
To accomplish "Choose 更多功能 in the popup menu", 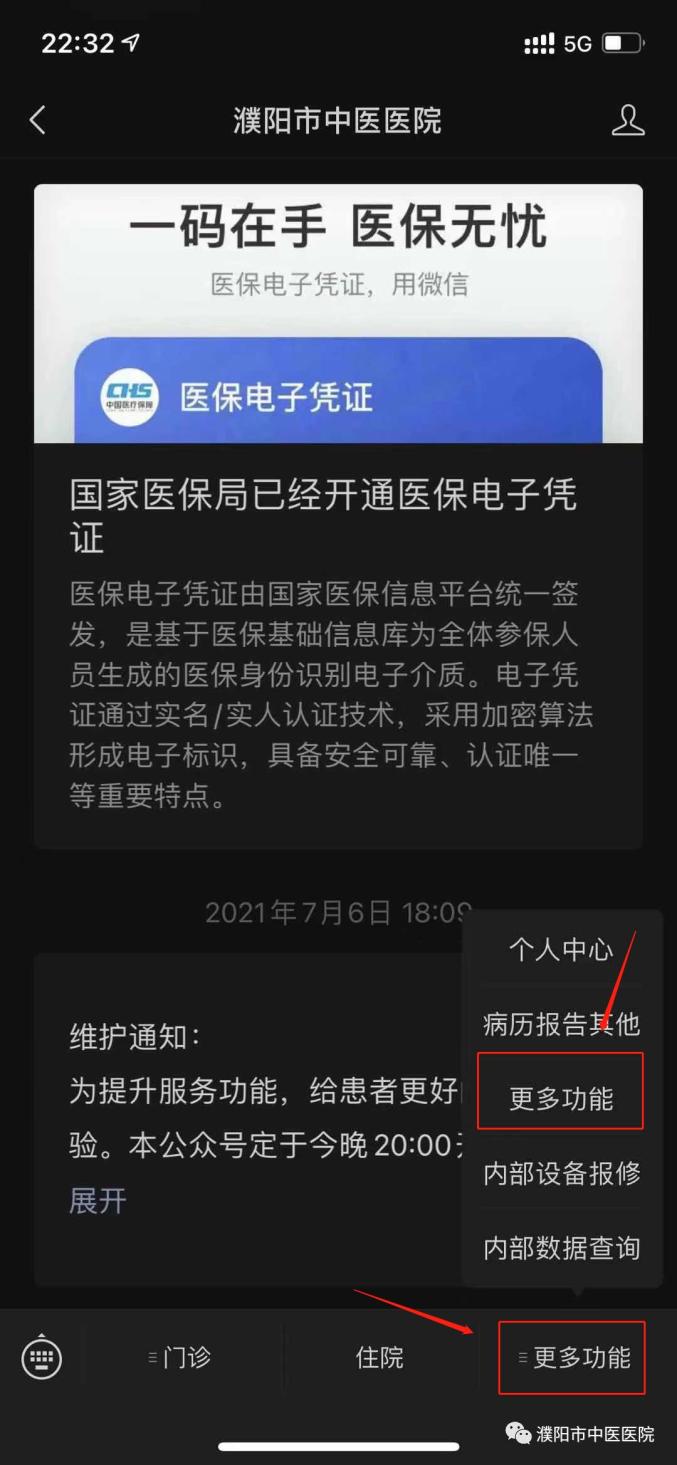I will tap(561, 1098).
